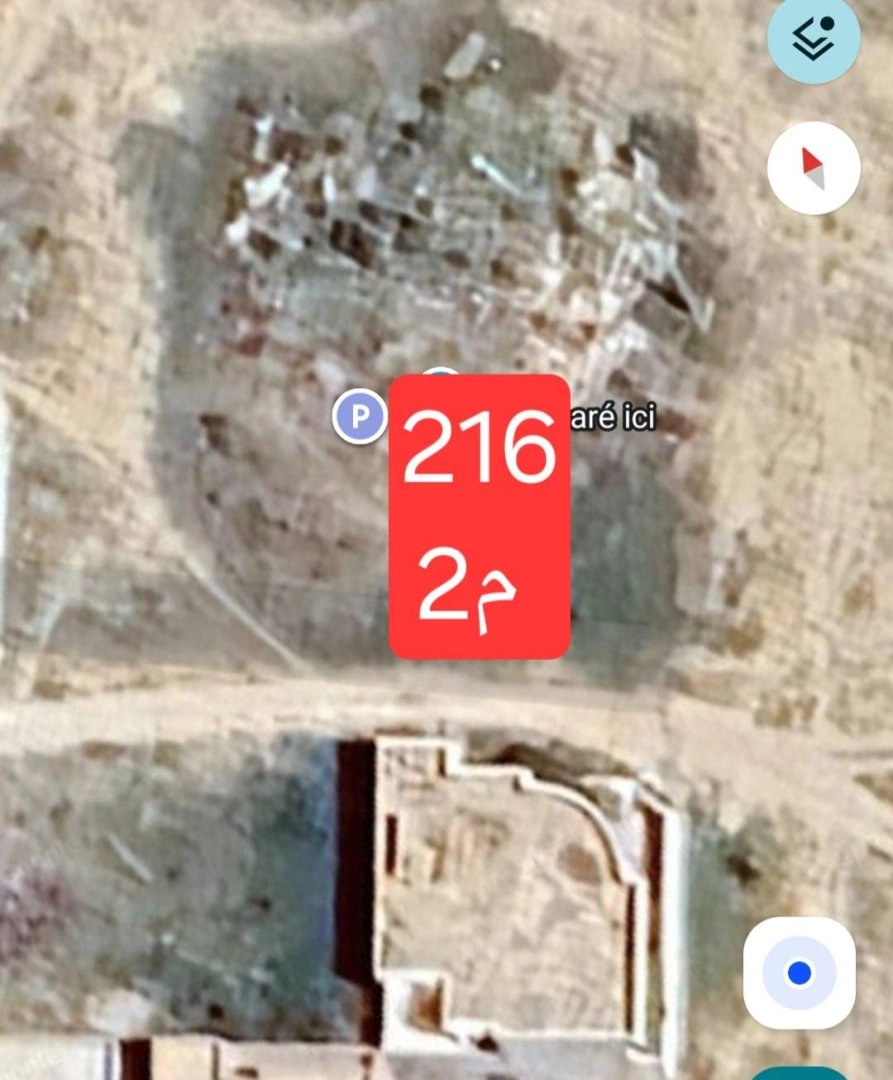Tap the compass to reorient north

click(x=813, y=169)
